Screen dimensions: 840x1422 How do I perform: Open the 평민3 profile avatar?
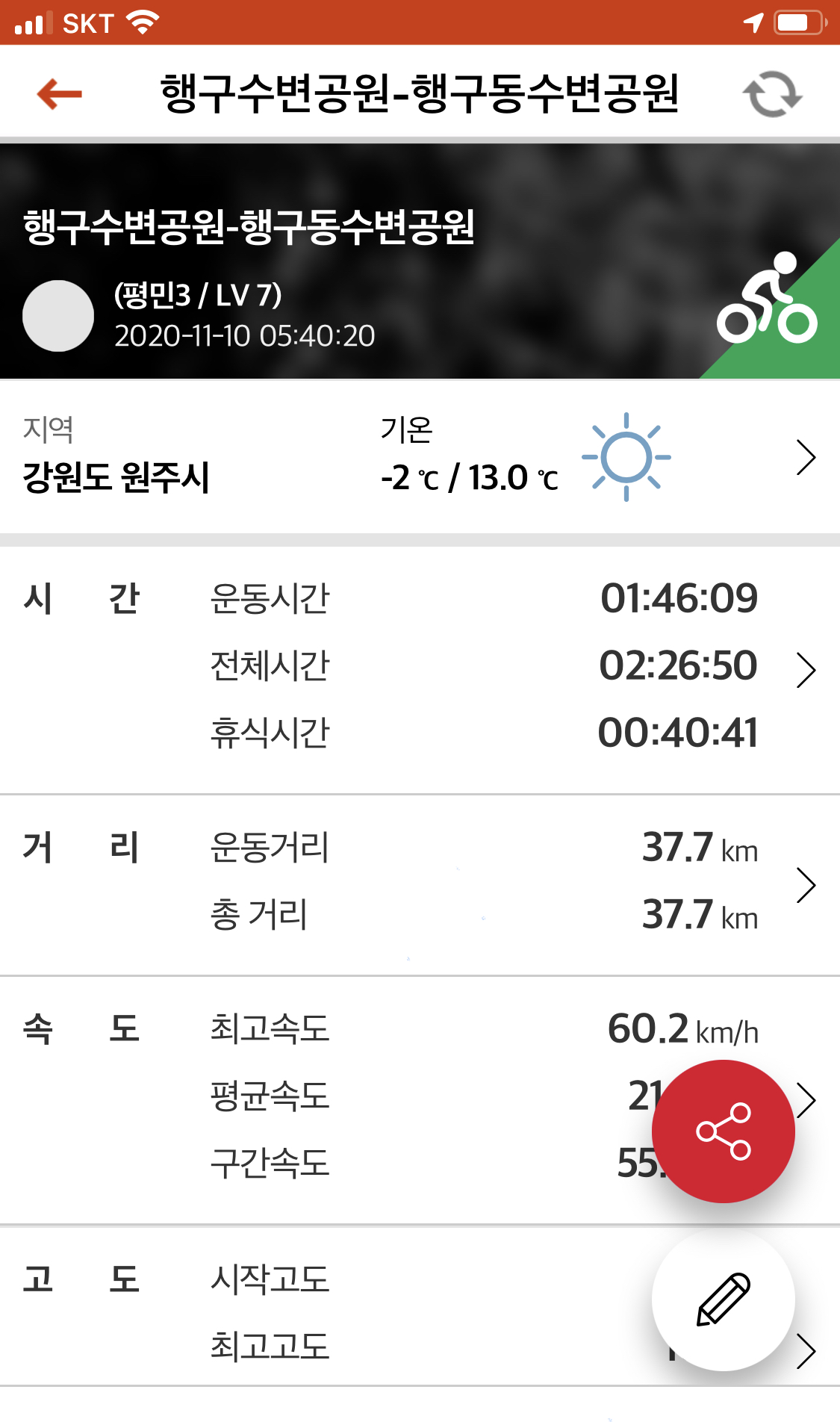click(58, 316)
